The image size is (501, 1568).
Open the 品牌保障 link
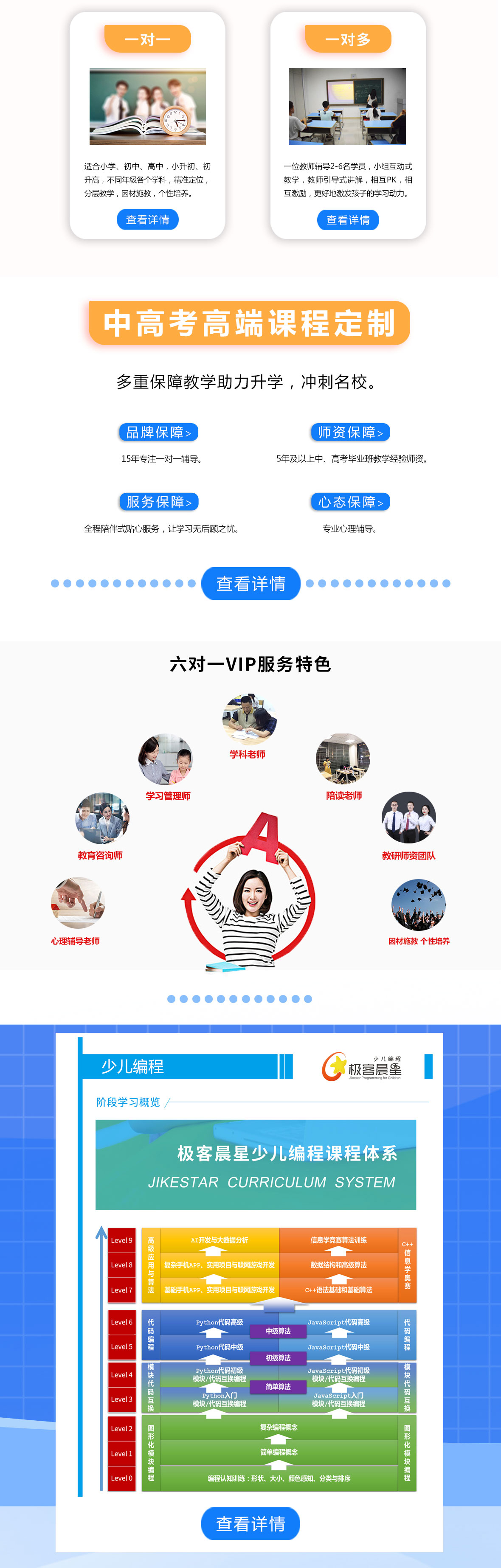tap(158, 432)
